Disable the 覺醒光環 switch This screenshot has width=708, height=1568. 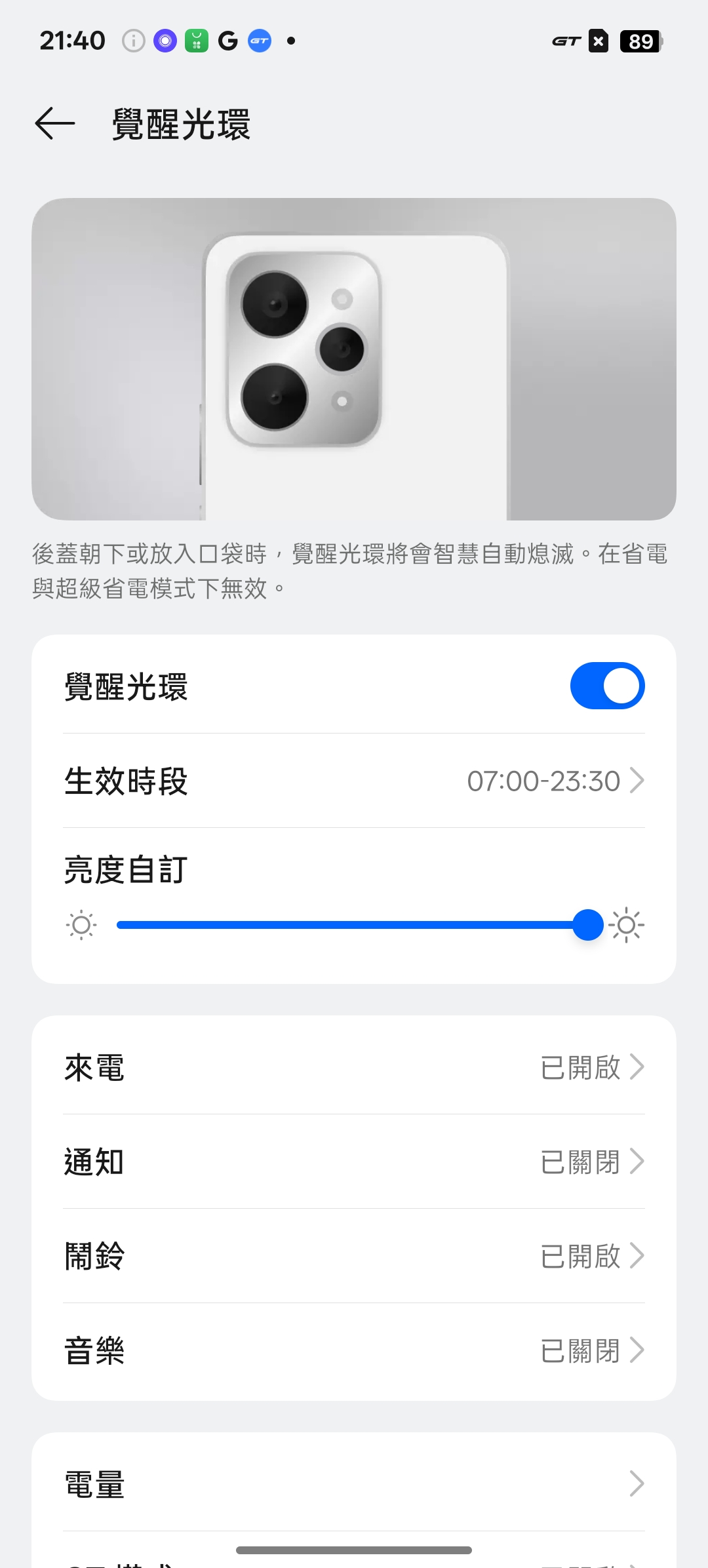coord(606,684)
